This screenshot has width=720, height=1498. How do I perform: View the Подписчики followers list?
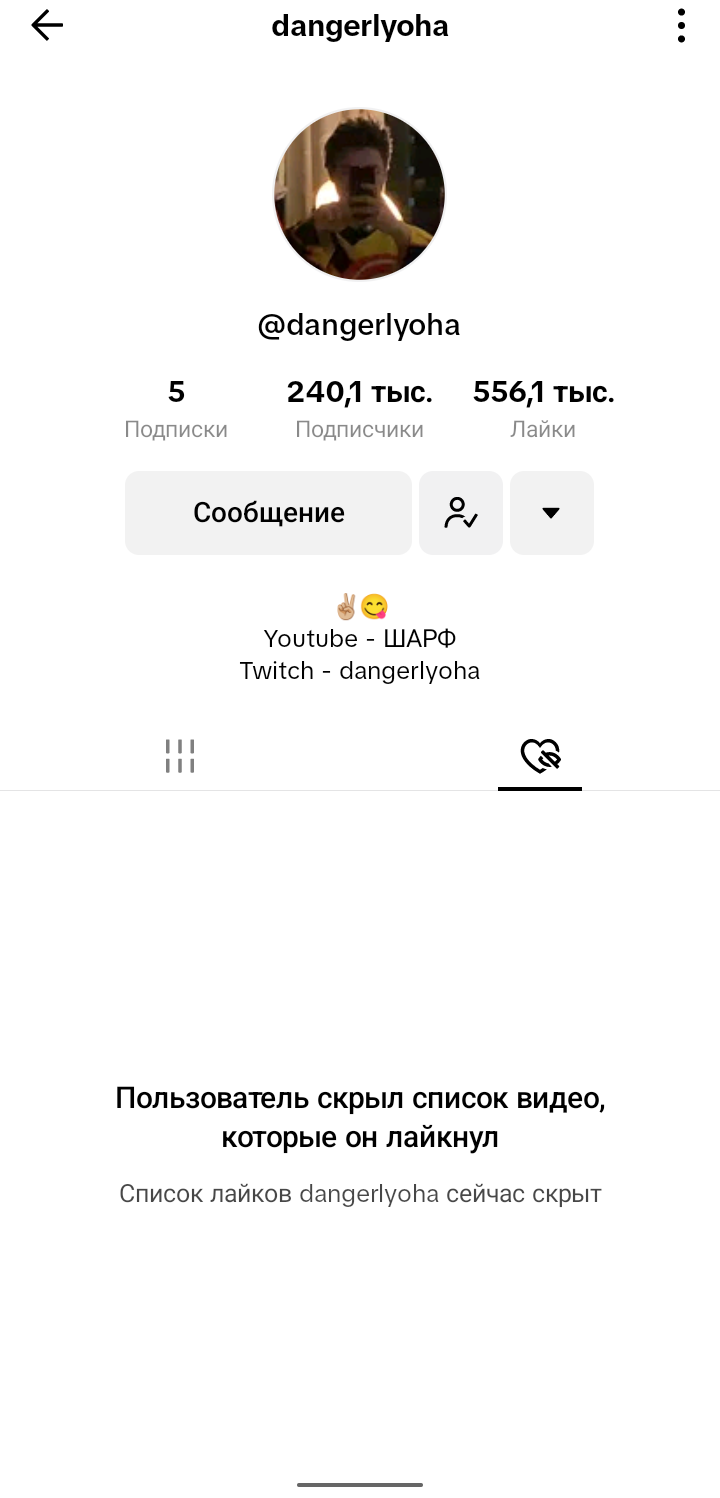[x=359, y=409]
